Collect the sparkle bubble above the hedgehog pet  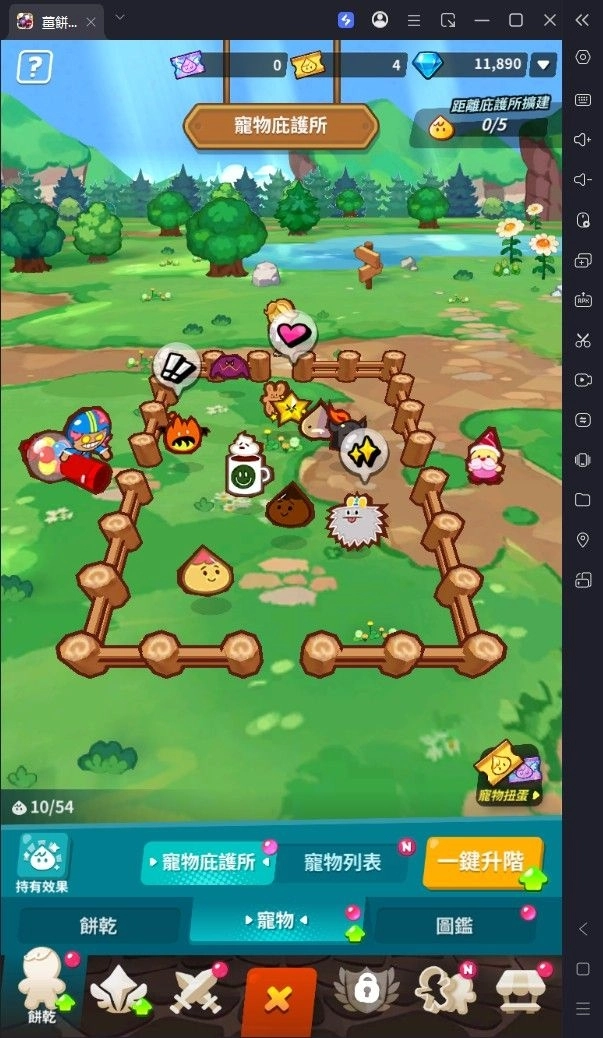(364, 453)
